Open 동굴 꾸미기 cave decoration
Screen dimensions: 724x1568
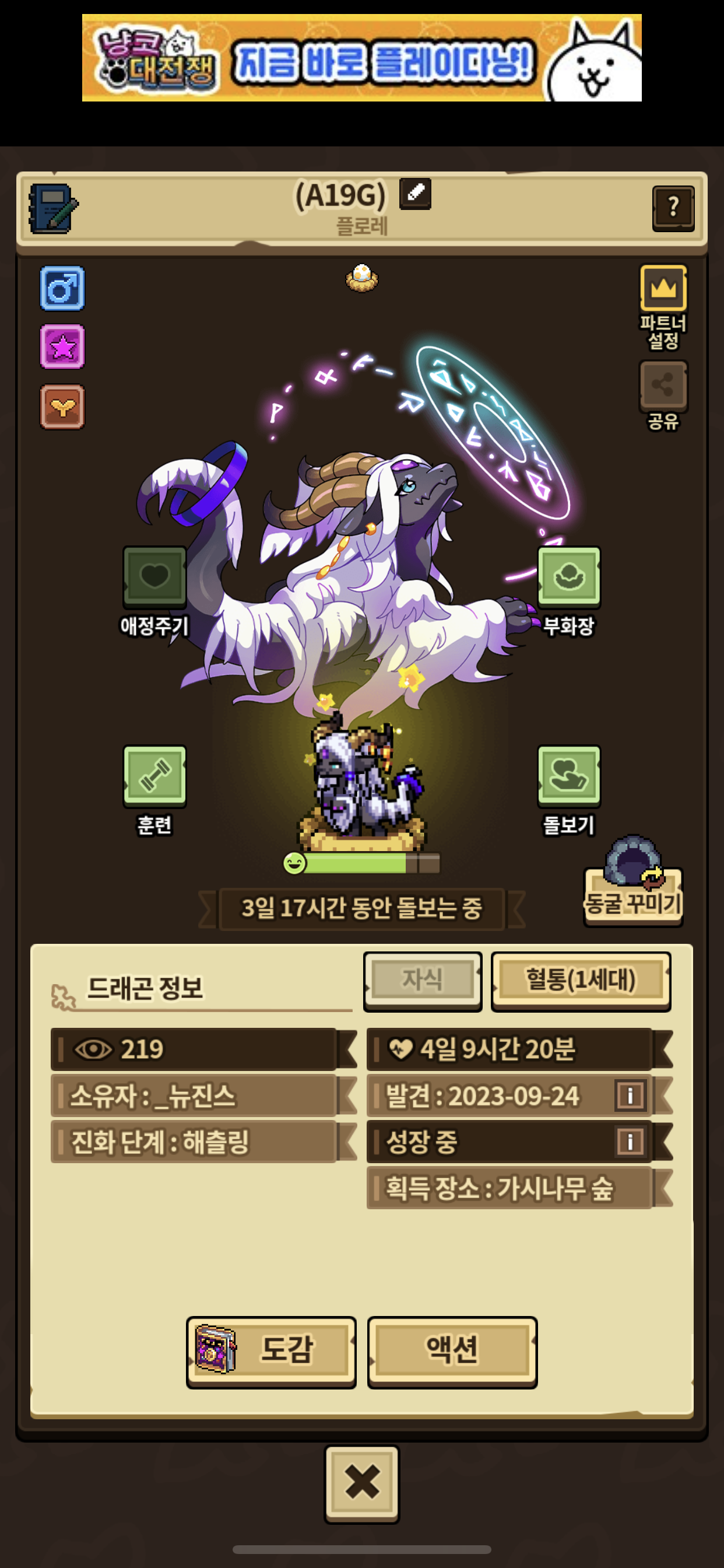click(x=632, y=883)
